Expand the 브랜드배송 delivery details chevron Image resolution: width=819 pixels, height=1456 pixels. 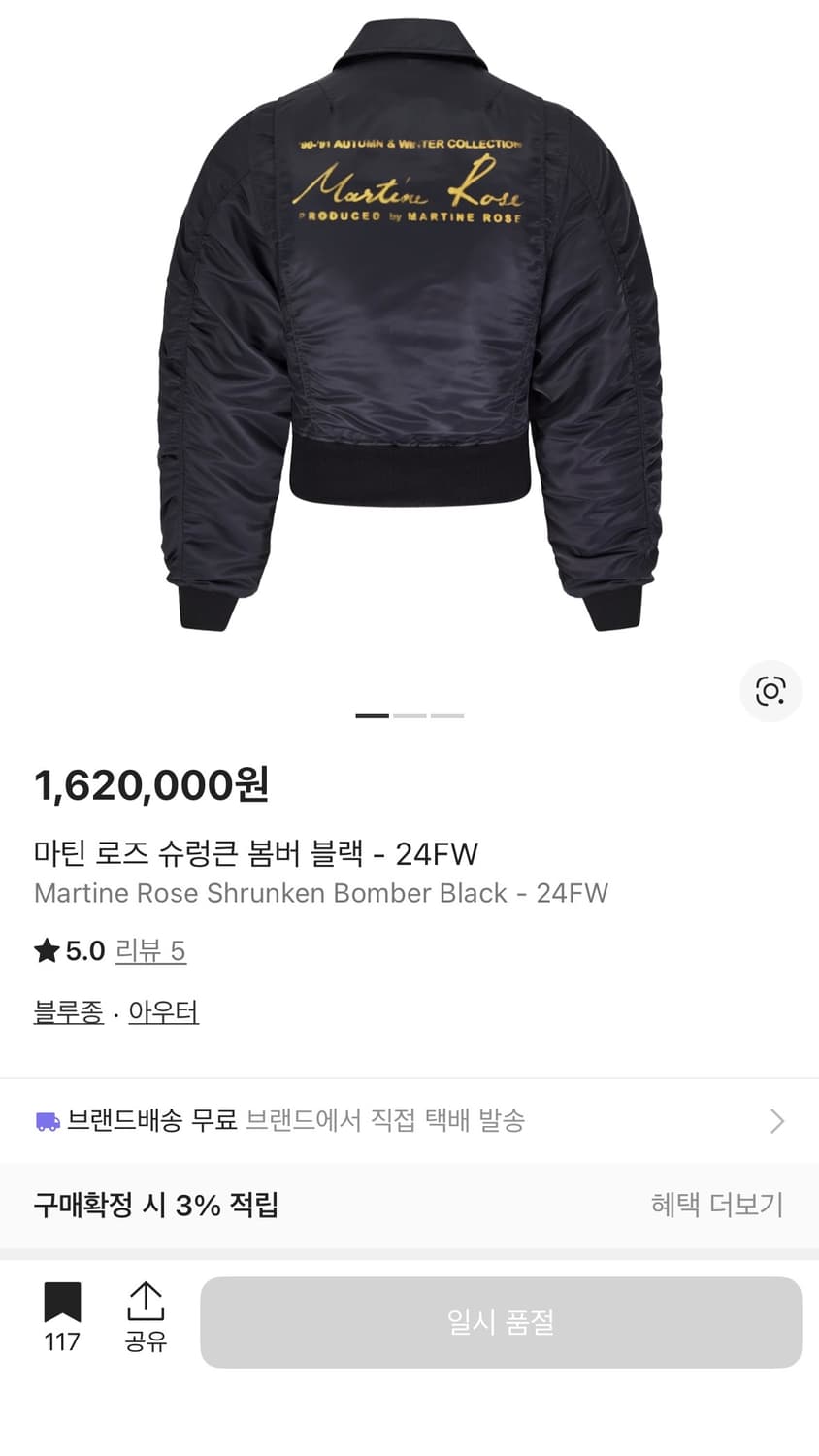tap(776, 1120)
